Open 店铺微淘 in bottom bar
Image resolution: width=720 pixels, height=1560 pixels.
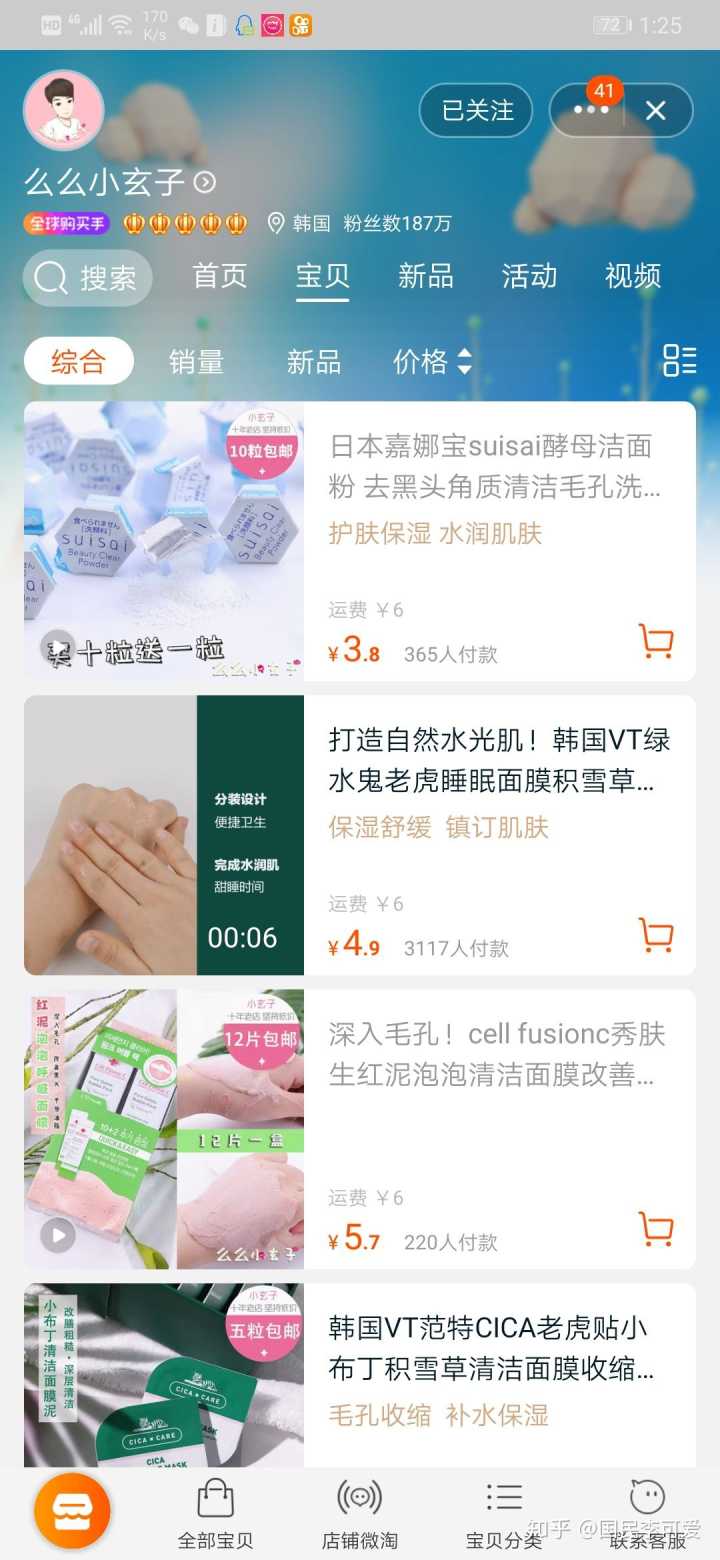pos(359,1514)
